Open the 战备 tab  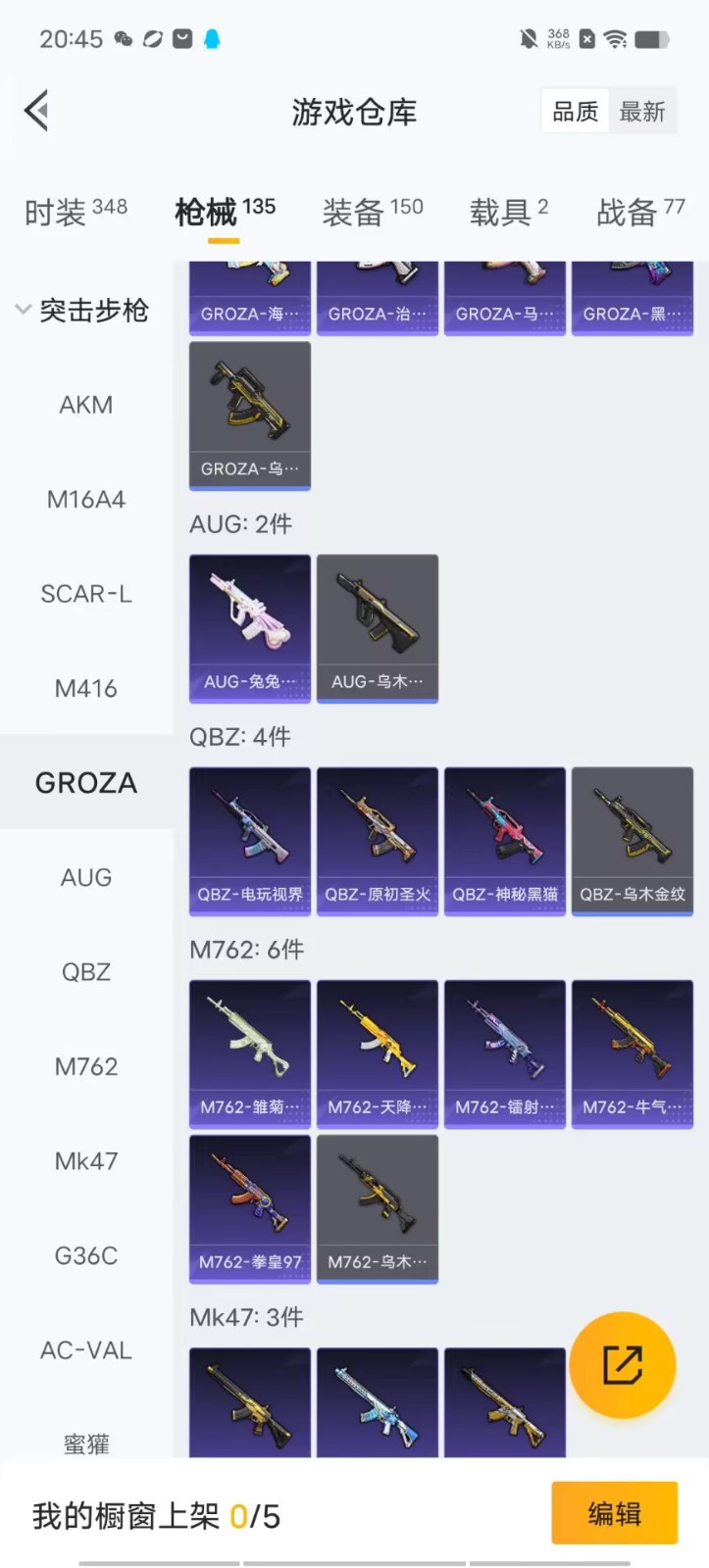pos(639,211)
